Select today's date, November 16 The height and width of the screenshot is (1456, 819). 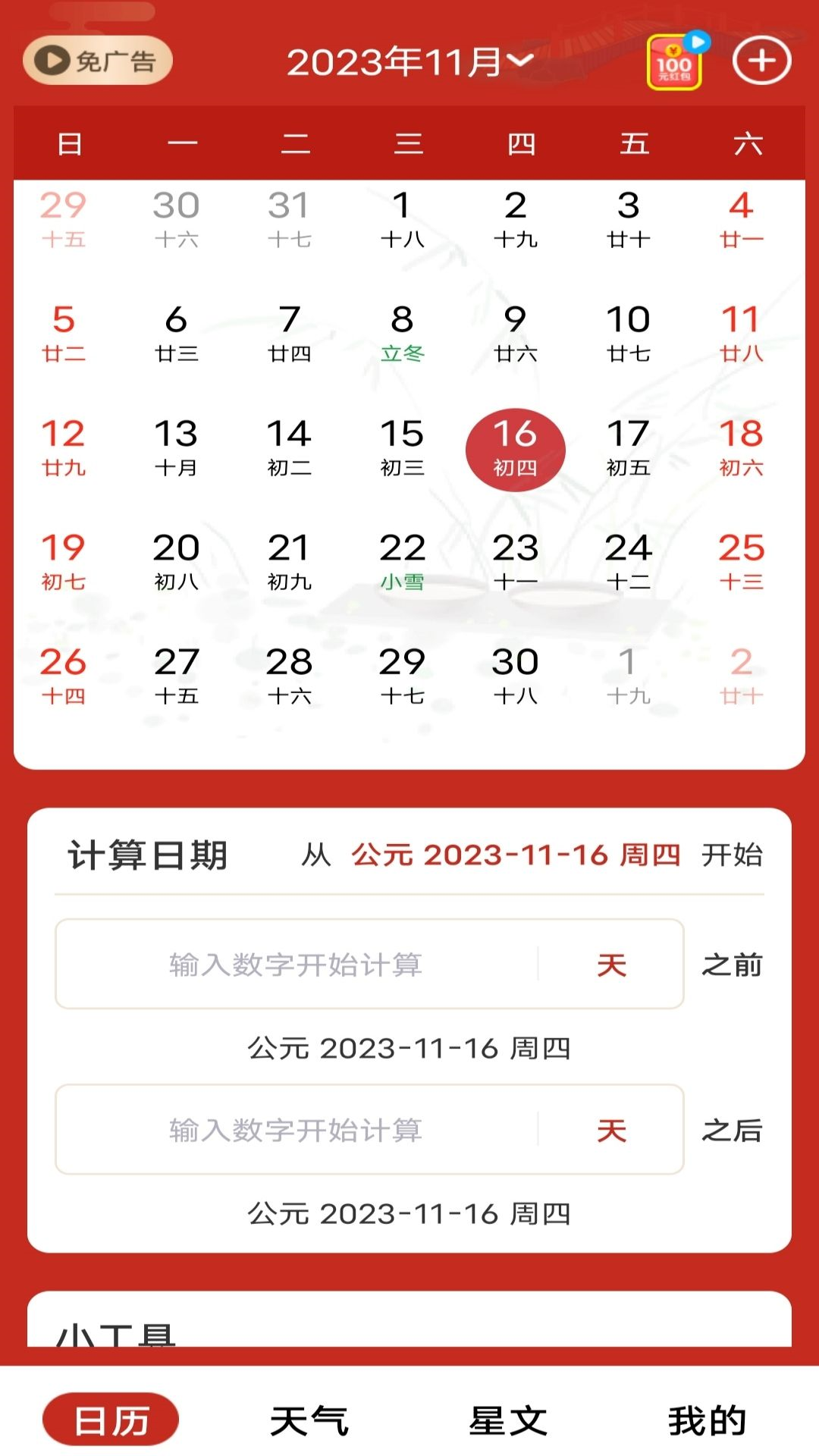click(515, 449)
